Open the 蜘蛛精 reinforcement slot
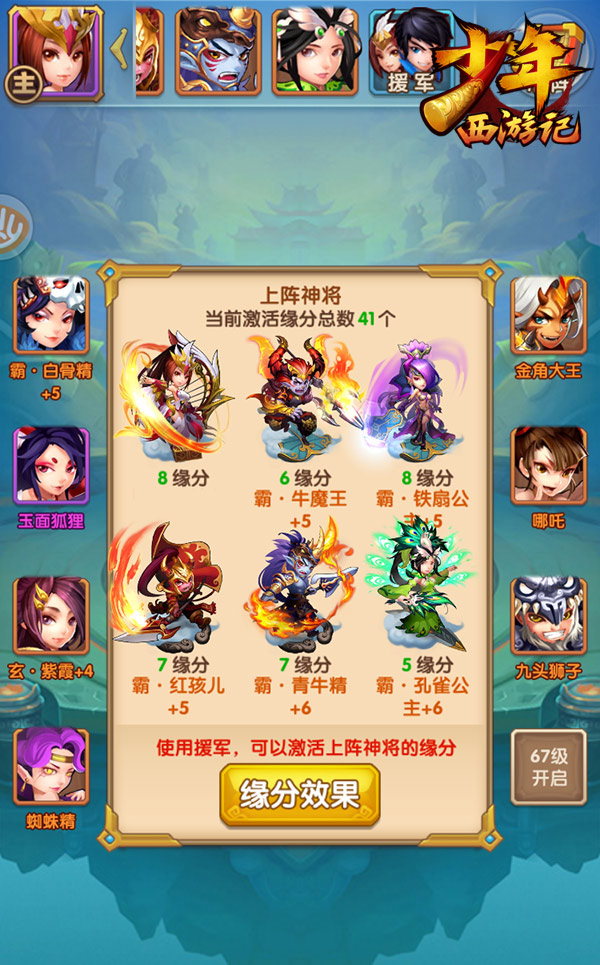 tap(51, 767)
